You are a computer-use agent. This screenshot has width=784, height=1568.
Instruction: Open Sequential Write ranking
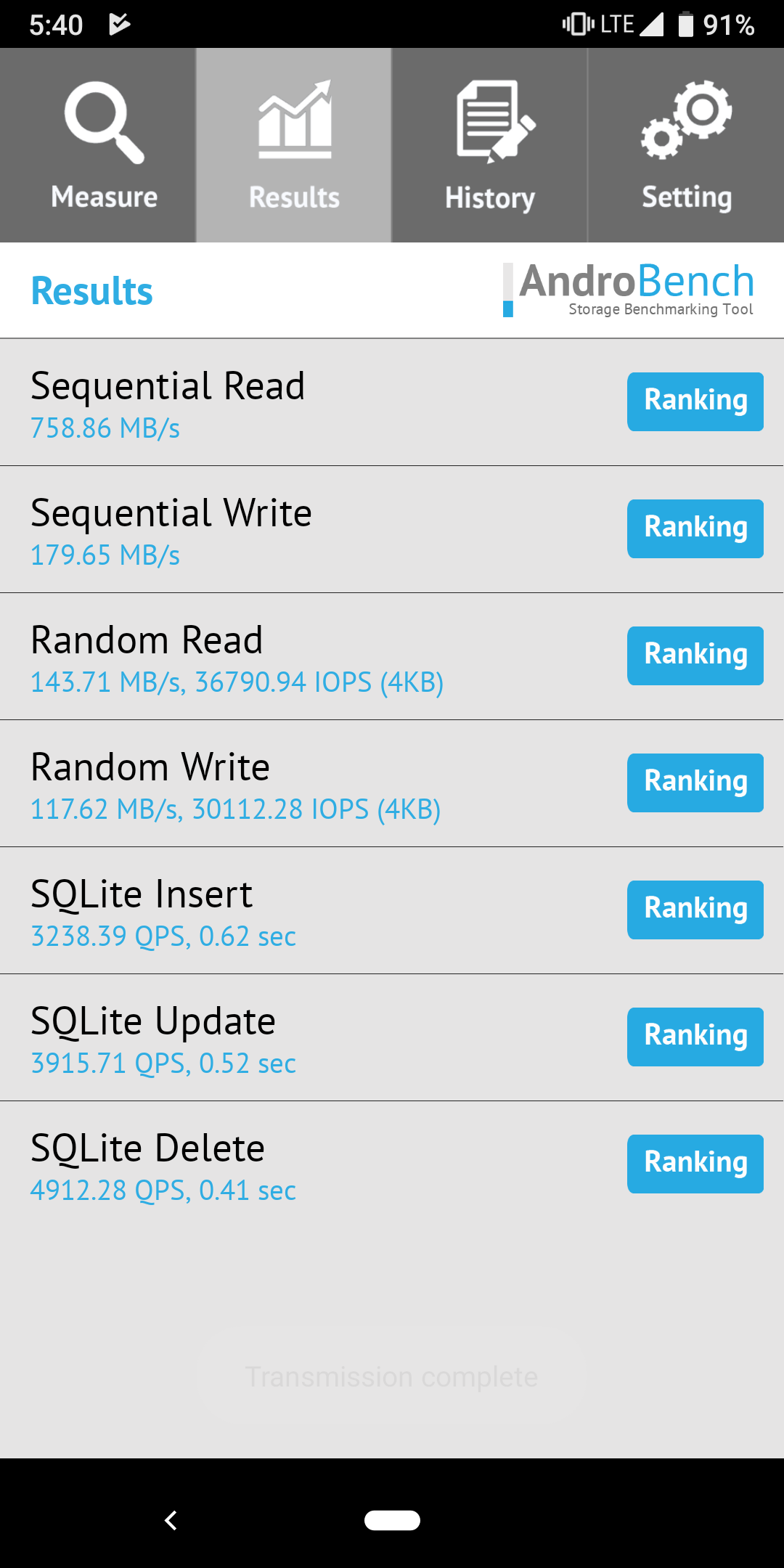pos(695,528)
